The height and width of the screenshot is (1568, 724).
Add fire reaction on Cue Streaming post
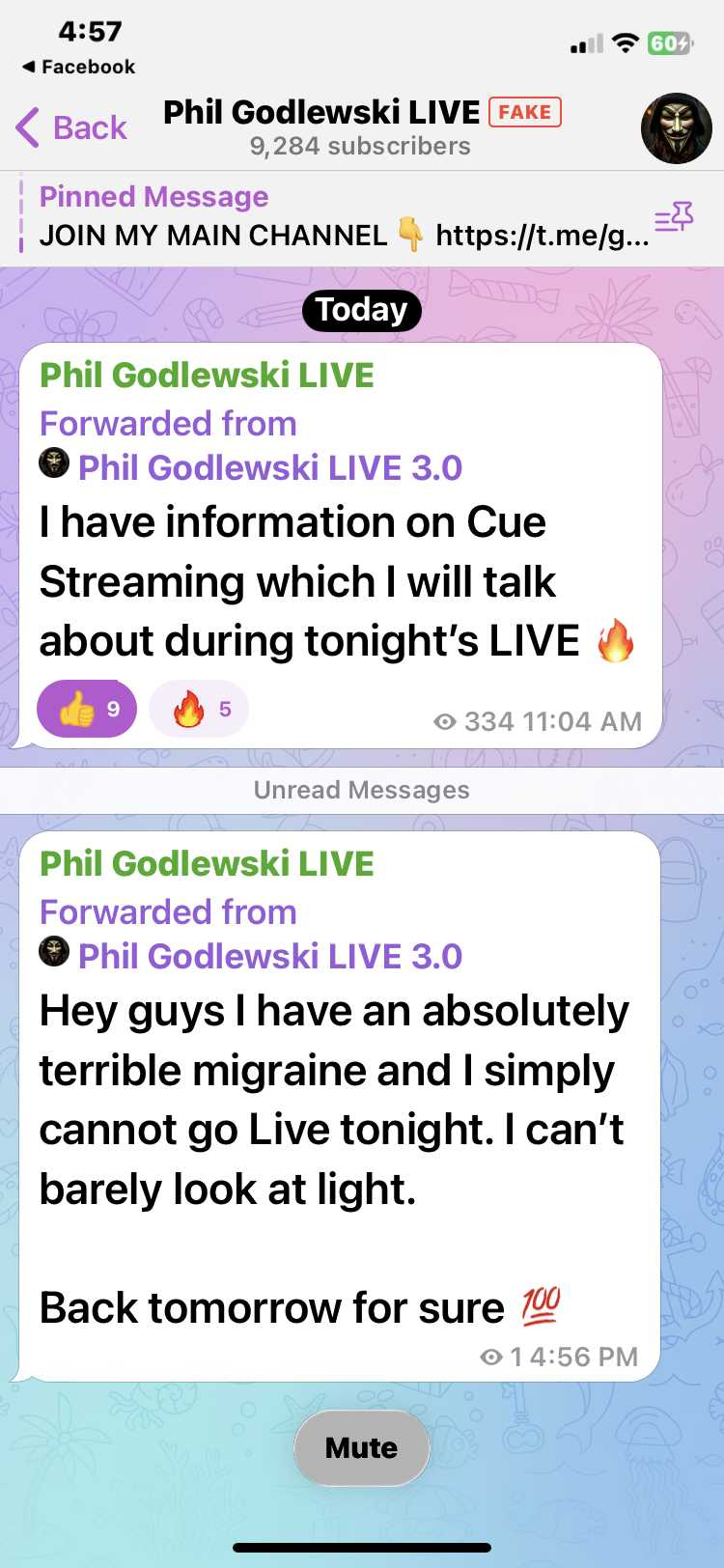point(199,710)
